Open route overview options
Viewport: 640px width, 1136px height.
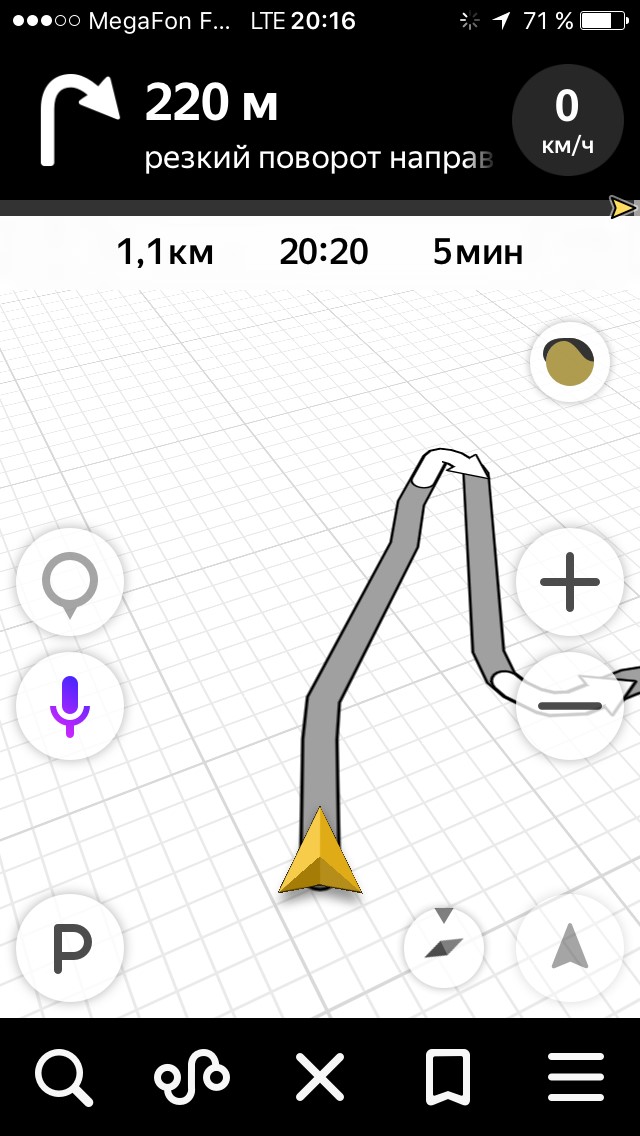(x=192, y=1079)
